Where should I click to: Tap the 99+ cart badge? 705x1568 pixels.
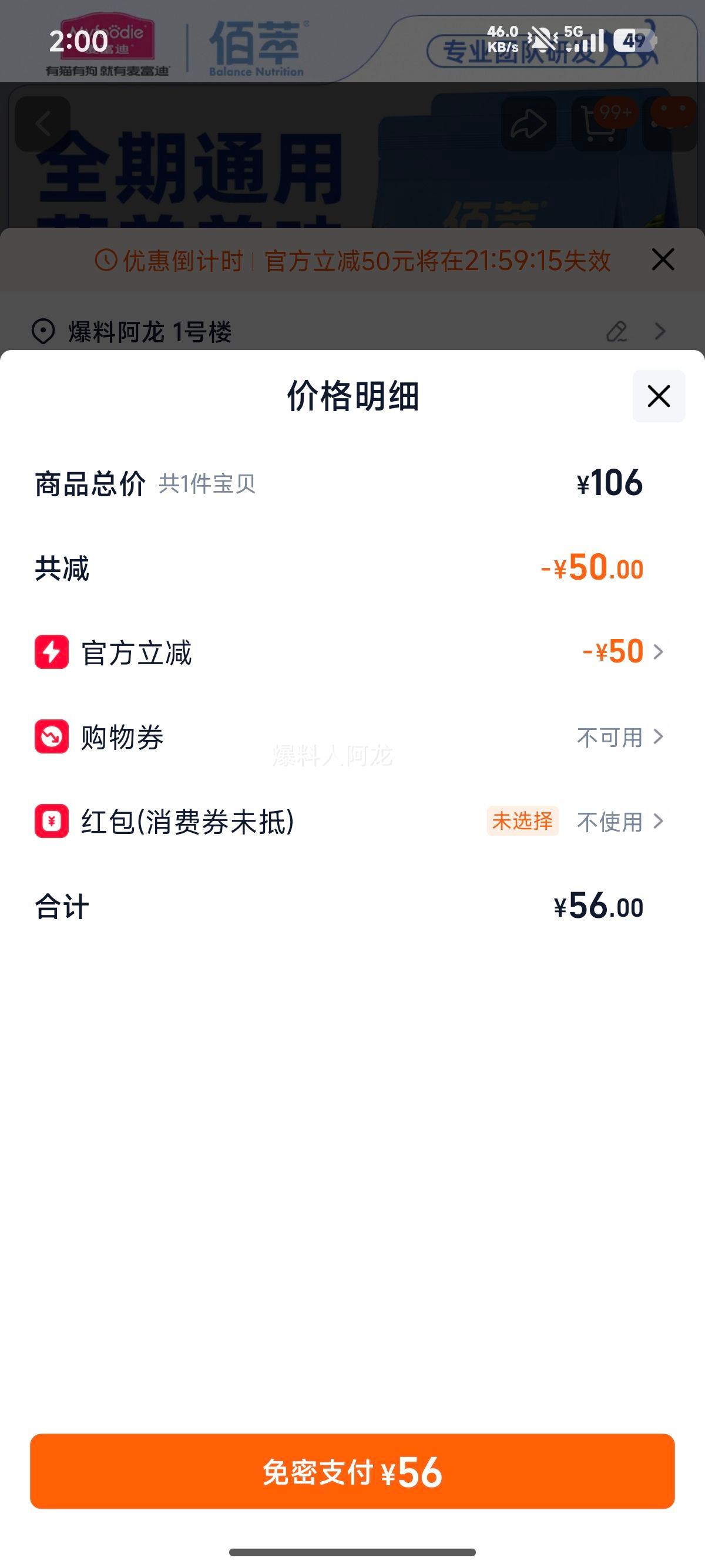(617, 113)
